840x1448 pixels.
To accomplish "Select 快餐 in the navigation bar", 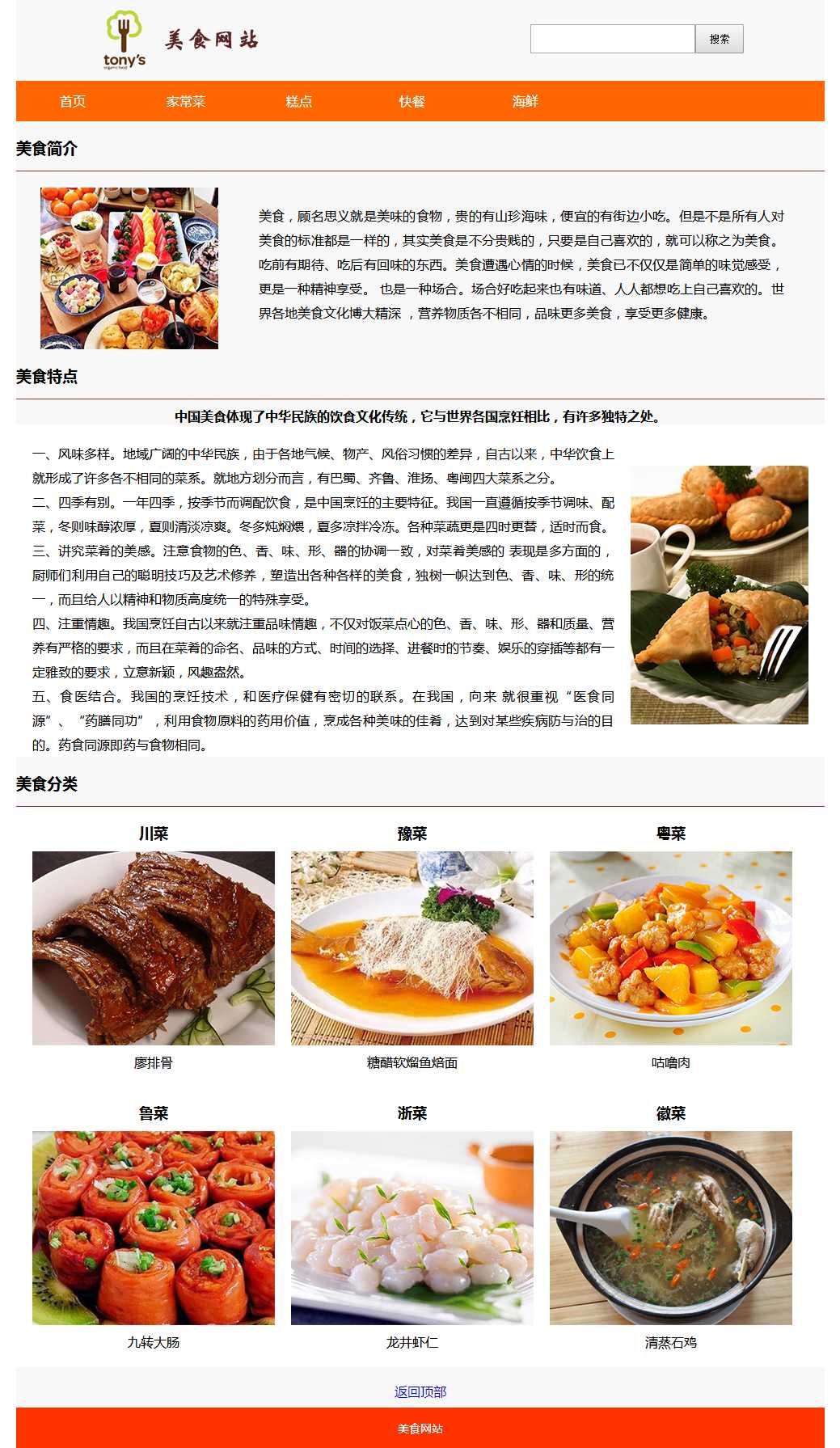I will coord(412,101).
